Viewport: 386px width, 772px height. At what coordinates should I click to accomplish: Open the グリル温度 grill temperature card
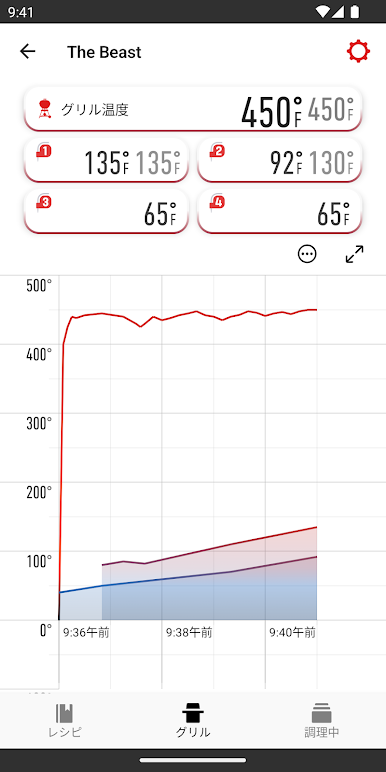pyautogui.click(x=193, y=109)
